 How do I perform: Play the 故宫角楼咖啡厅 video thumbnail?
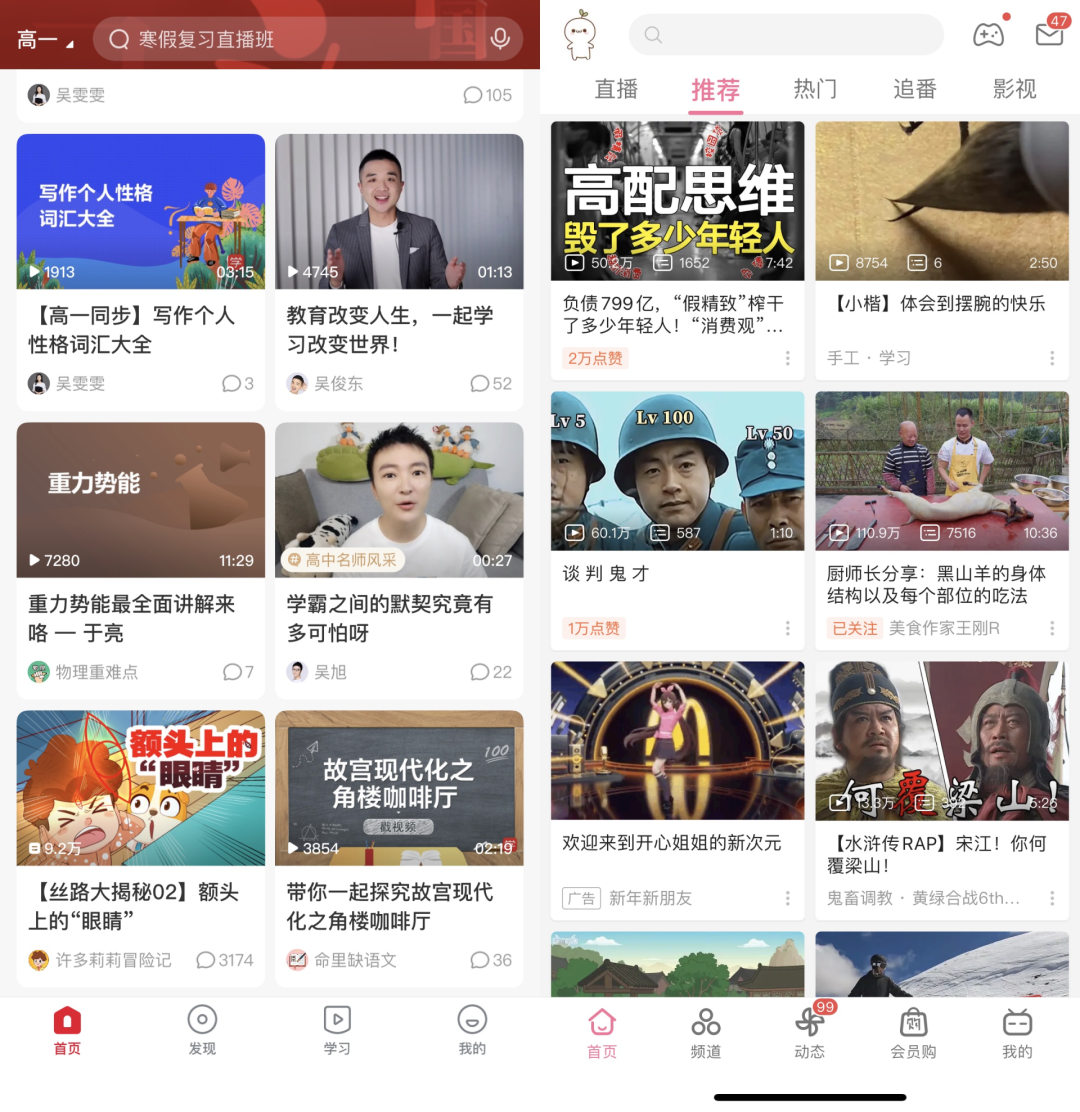pos(399,787)
